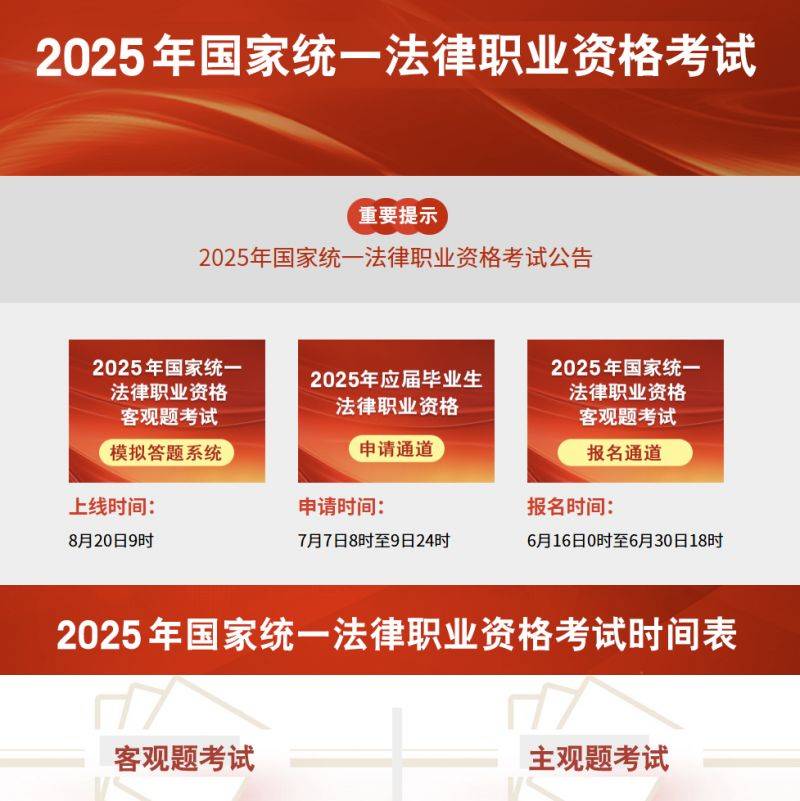Open the 2025年国家统一法律职业资格考试公告 link
The height and width of the screenshot is (801, 800).
coord(395,258)
